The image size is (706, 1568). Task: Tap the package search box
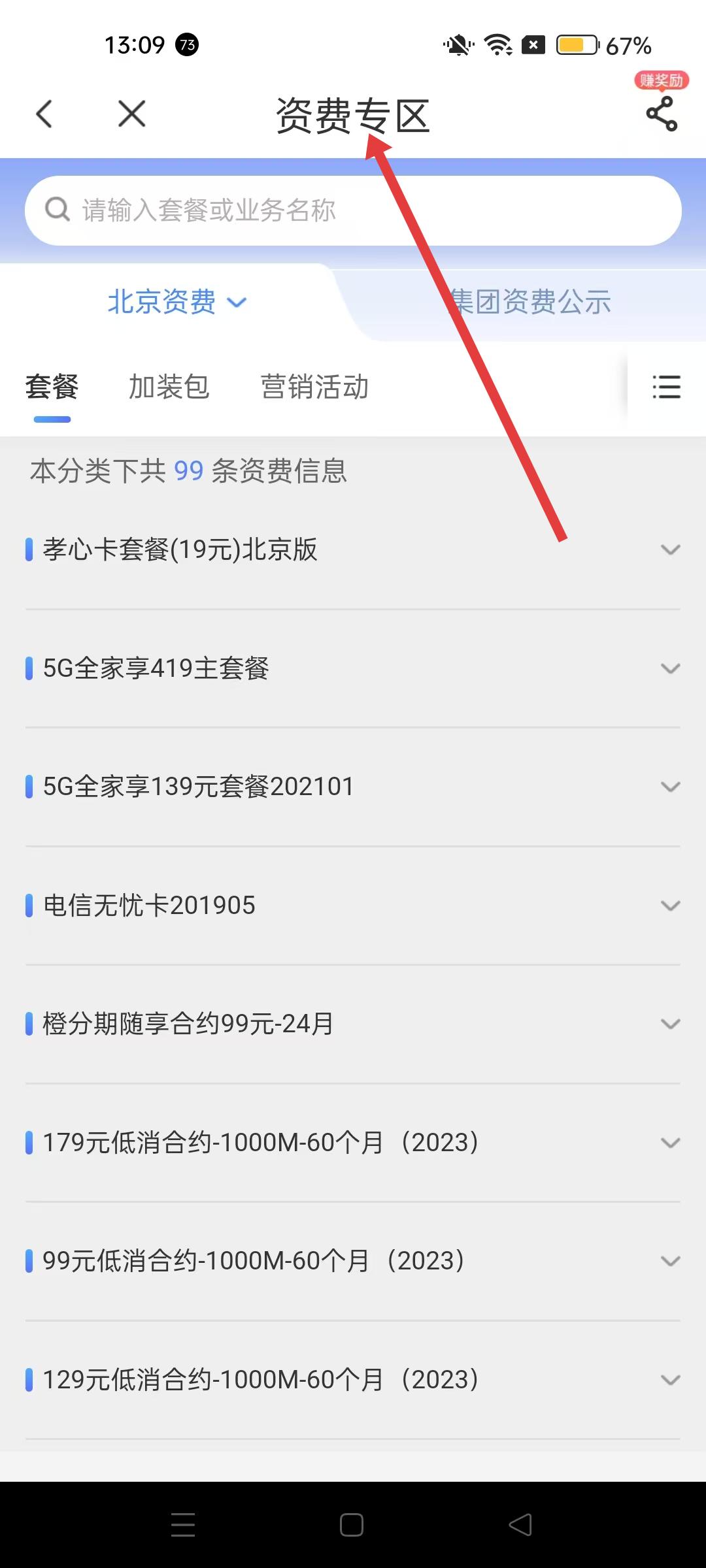353,210
